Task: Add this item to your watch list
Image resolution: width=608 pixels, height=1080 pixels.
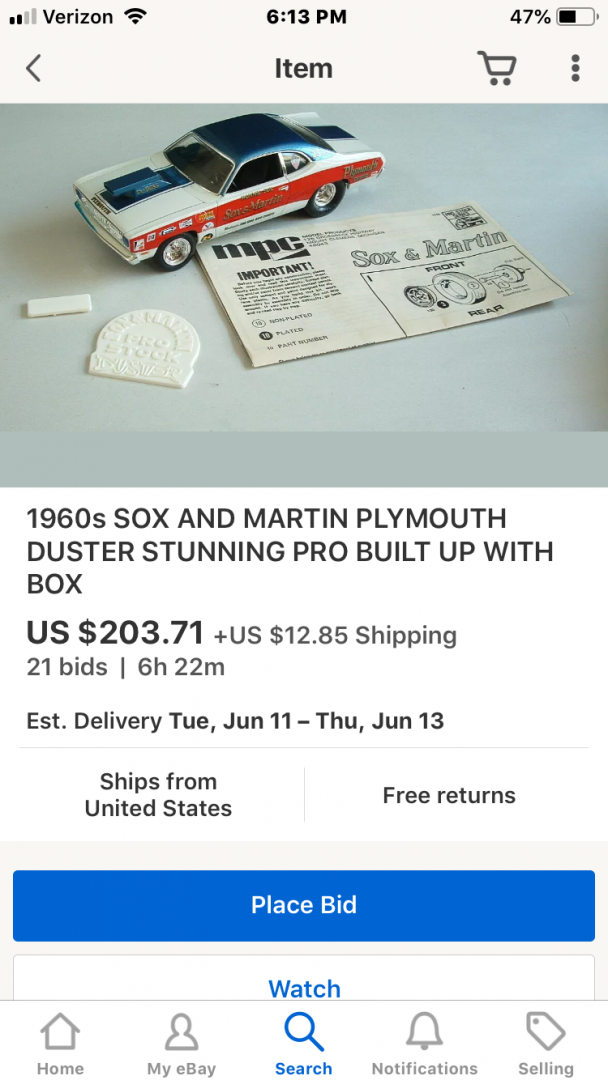Action: tap(304, 984)
